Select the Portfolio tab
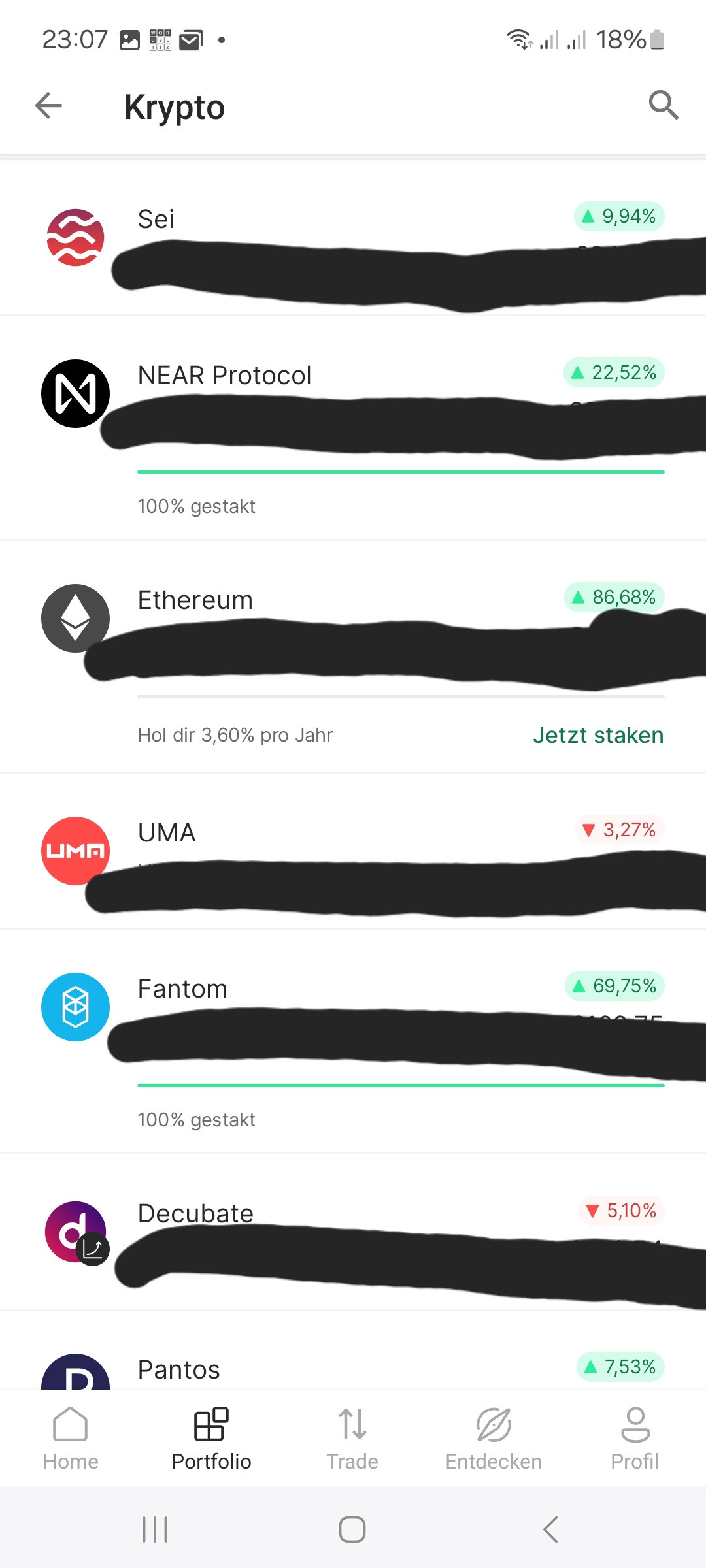Screen dimensions: 706x1568 211,1439
